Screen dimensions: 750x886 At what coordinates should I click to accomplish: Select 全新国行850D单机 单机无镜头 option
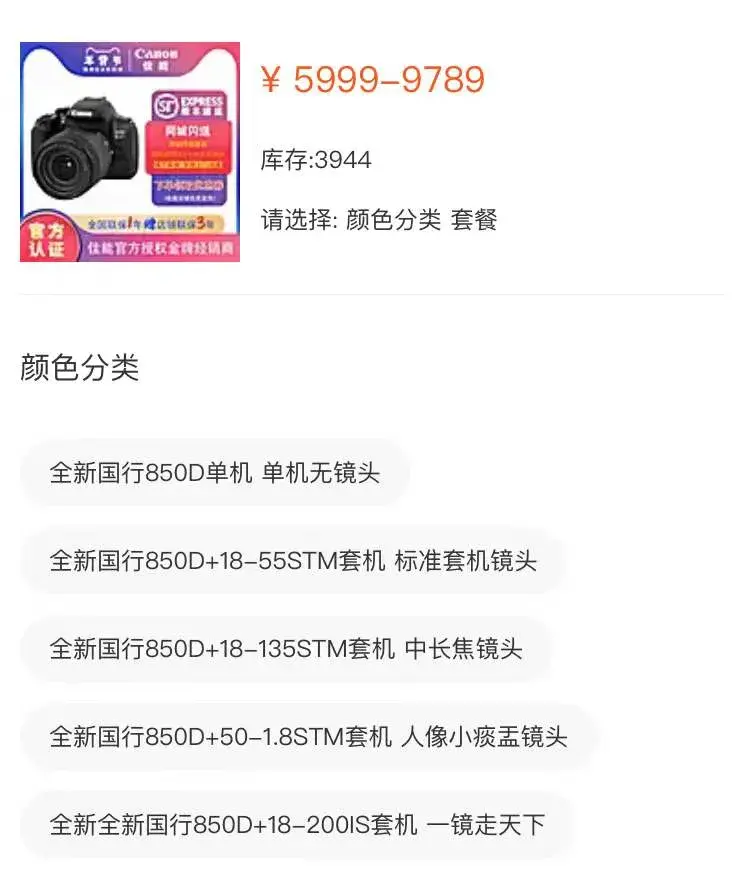pos(215,472)
